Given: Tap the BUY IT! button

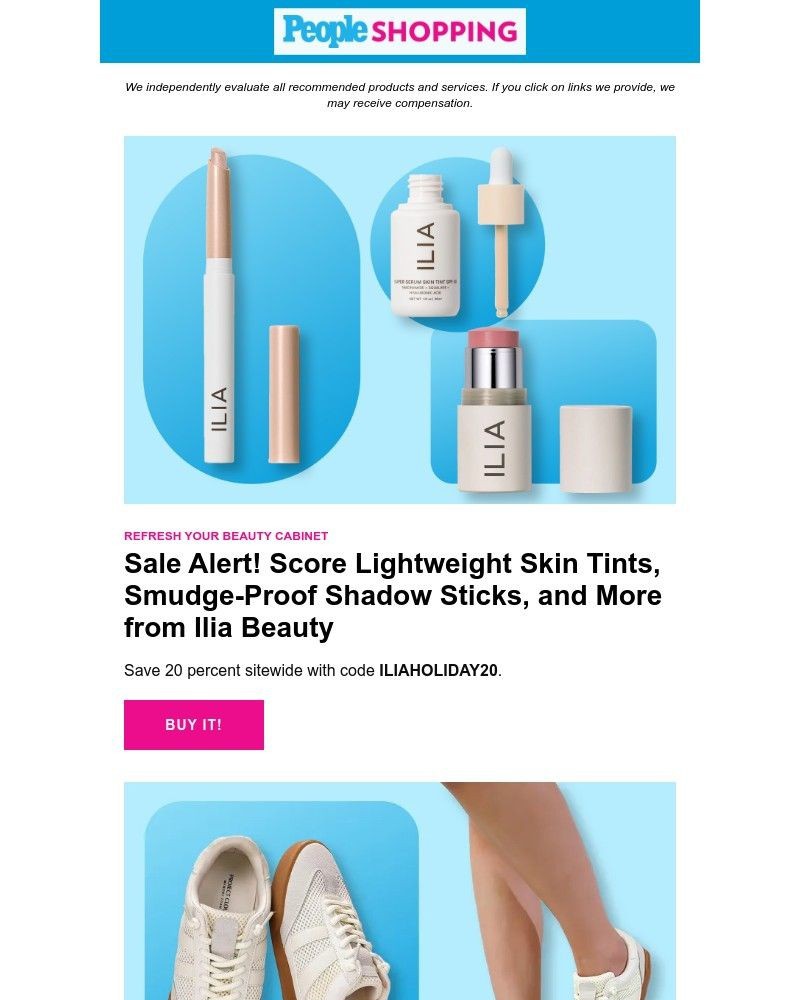Looking at the screenshot, I should tap(194, 725).
